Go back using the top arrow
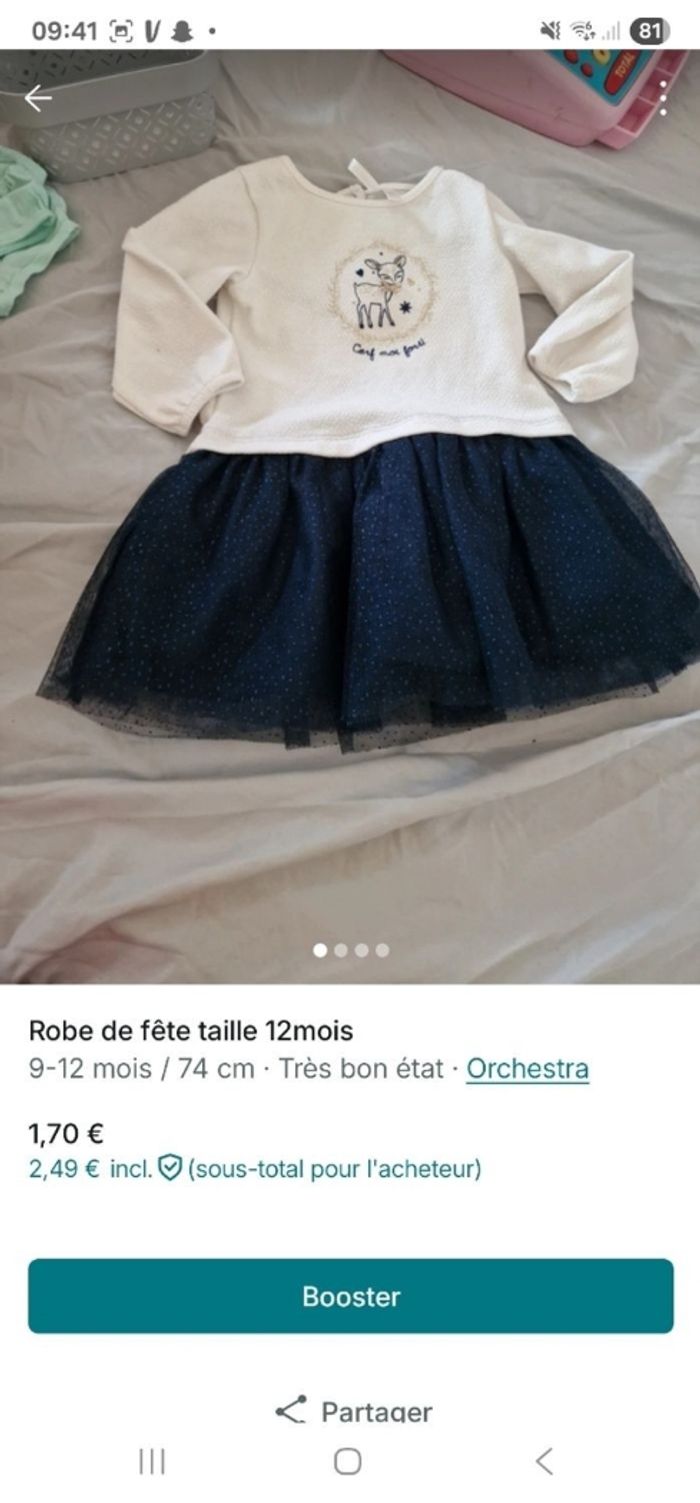Screen dimensions: 700x1503 click(x=38, y=98)
